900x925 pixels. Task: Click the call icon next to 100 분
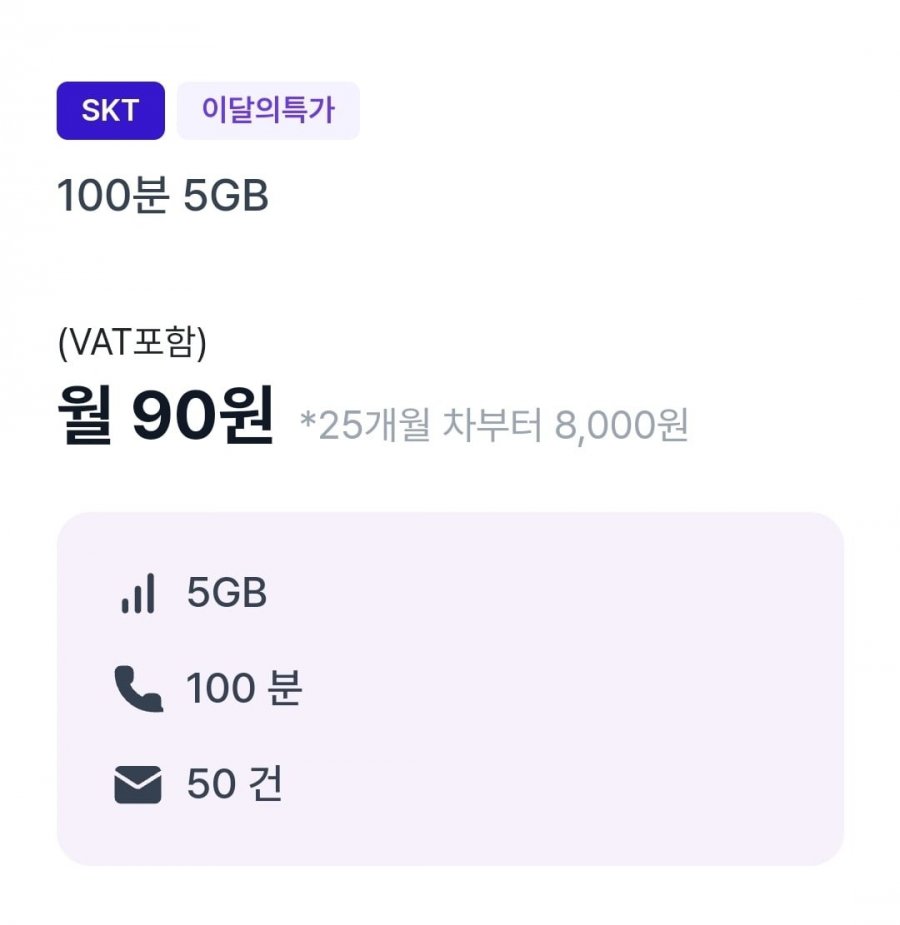[x=141, y=687]
